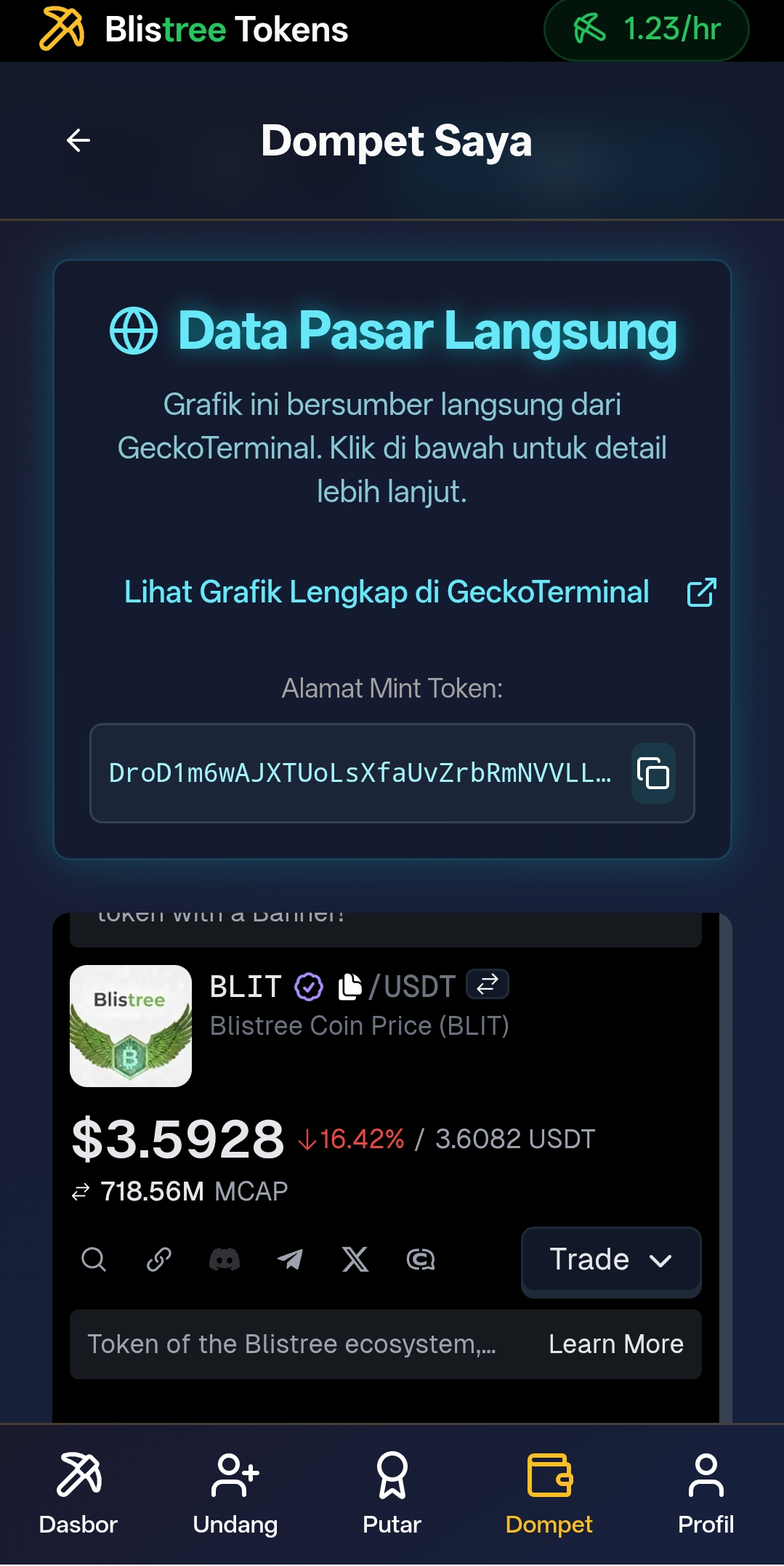Viewport: 784px width, 1566px height.
Task: Open the Telegram icon
Action: pos(290,1259)
